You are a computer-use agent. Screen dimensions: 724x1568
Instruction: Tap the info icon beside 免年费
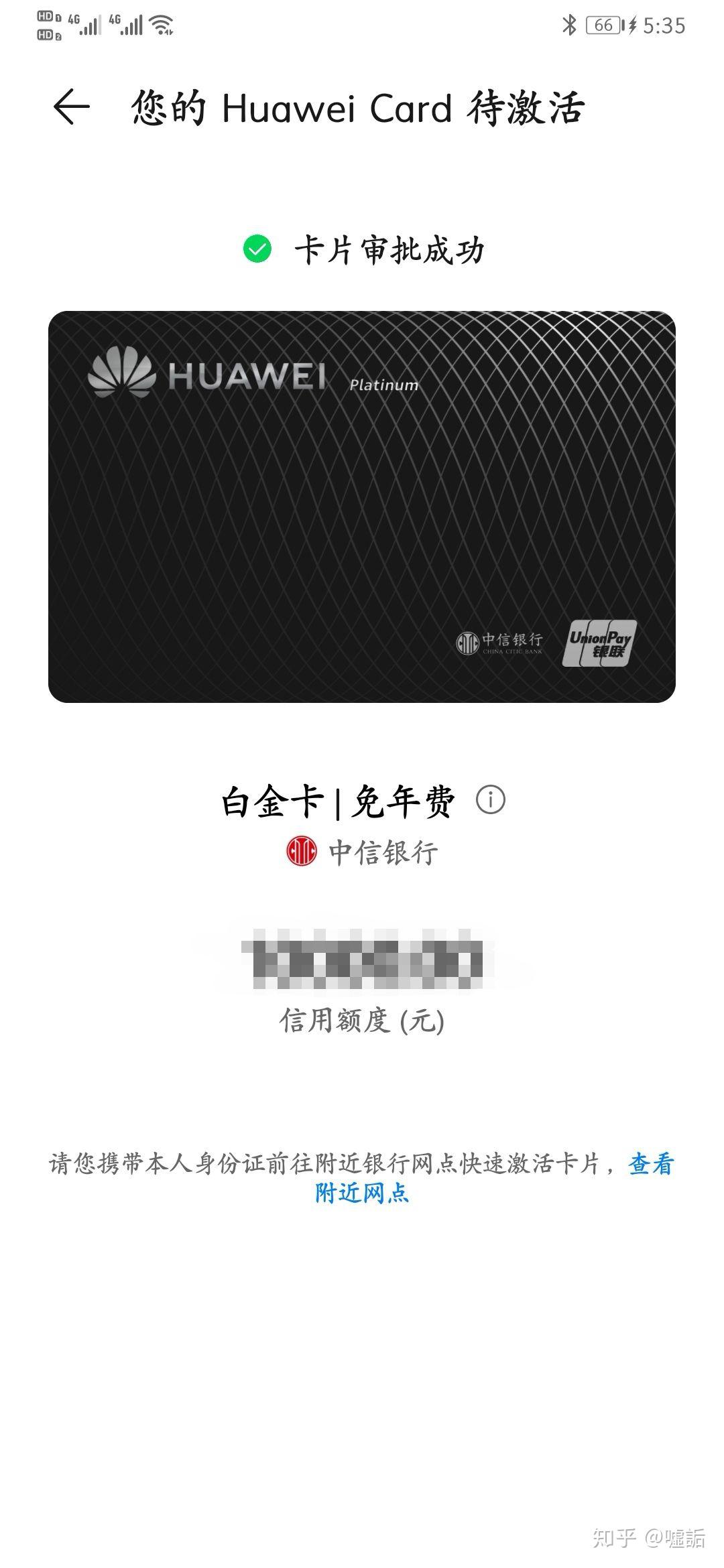click(x=490, y=799)
